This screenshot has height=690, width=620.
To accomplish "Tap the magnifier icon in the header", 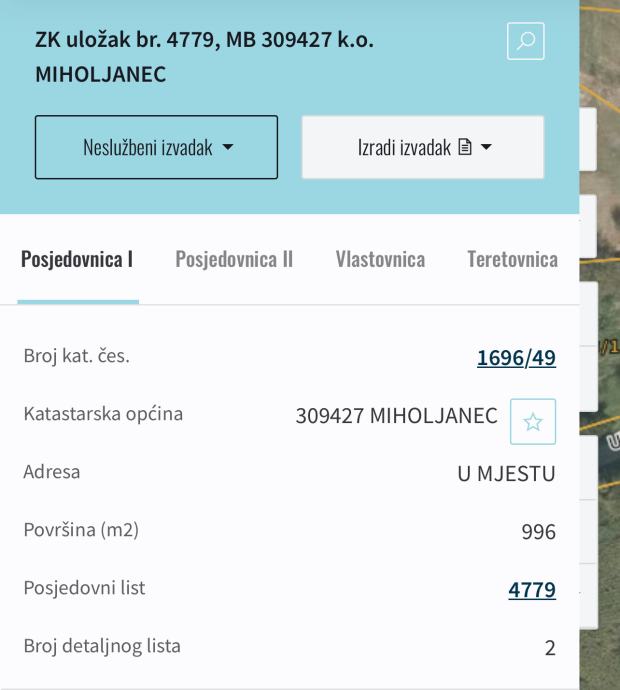I will point(526,42).
